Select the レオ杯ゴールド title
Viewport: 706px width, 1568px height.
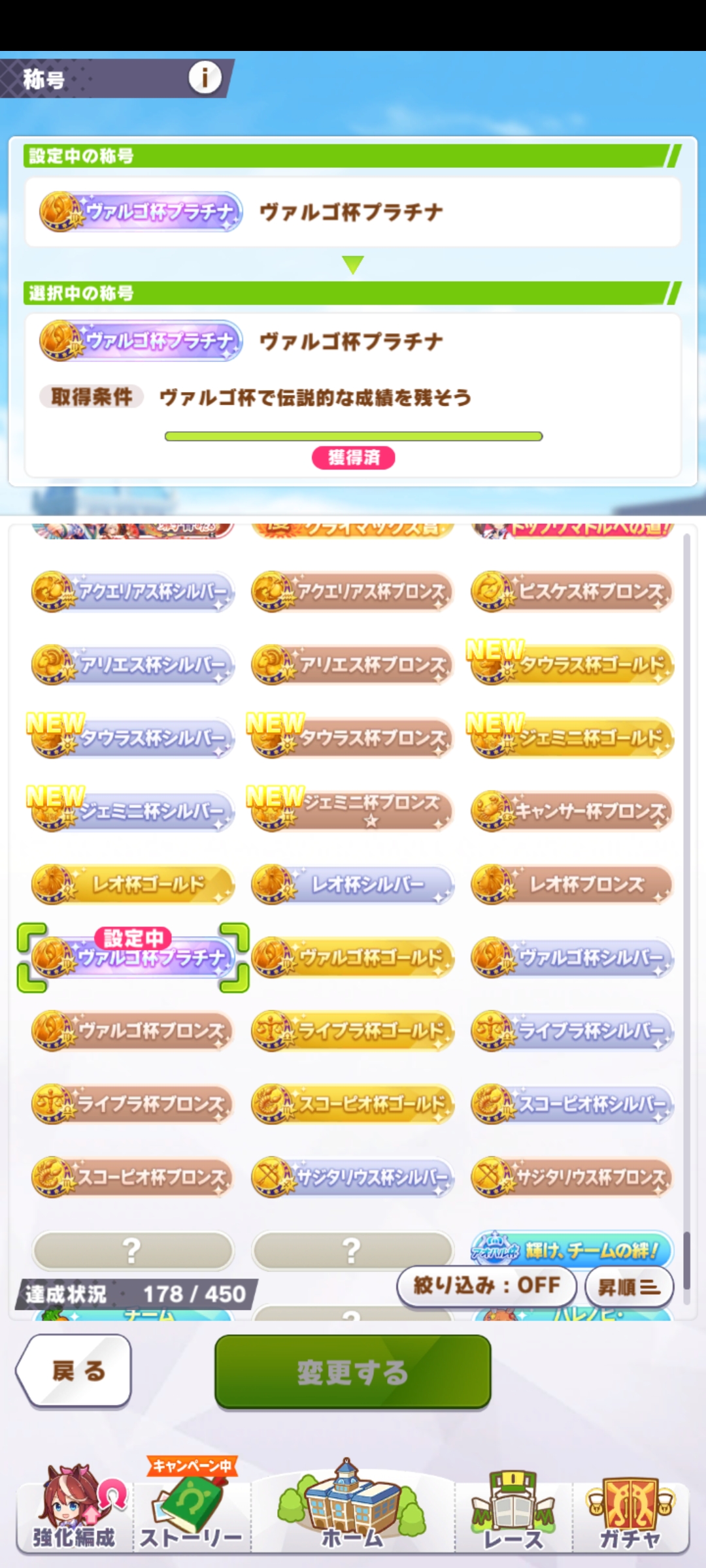click(133, 885)
